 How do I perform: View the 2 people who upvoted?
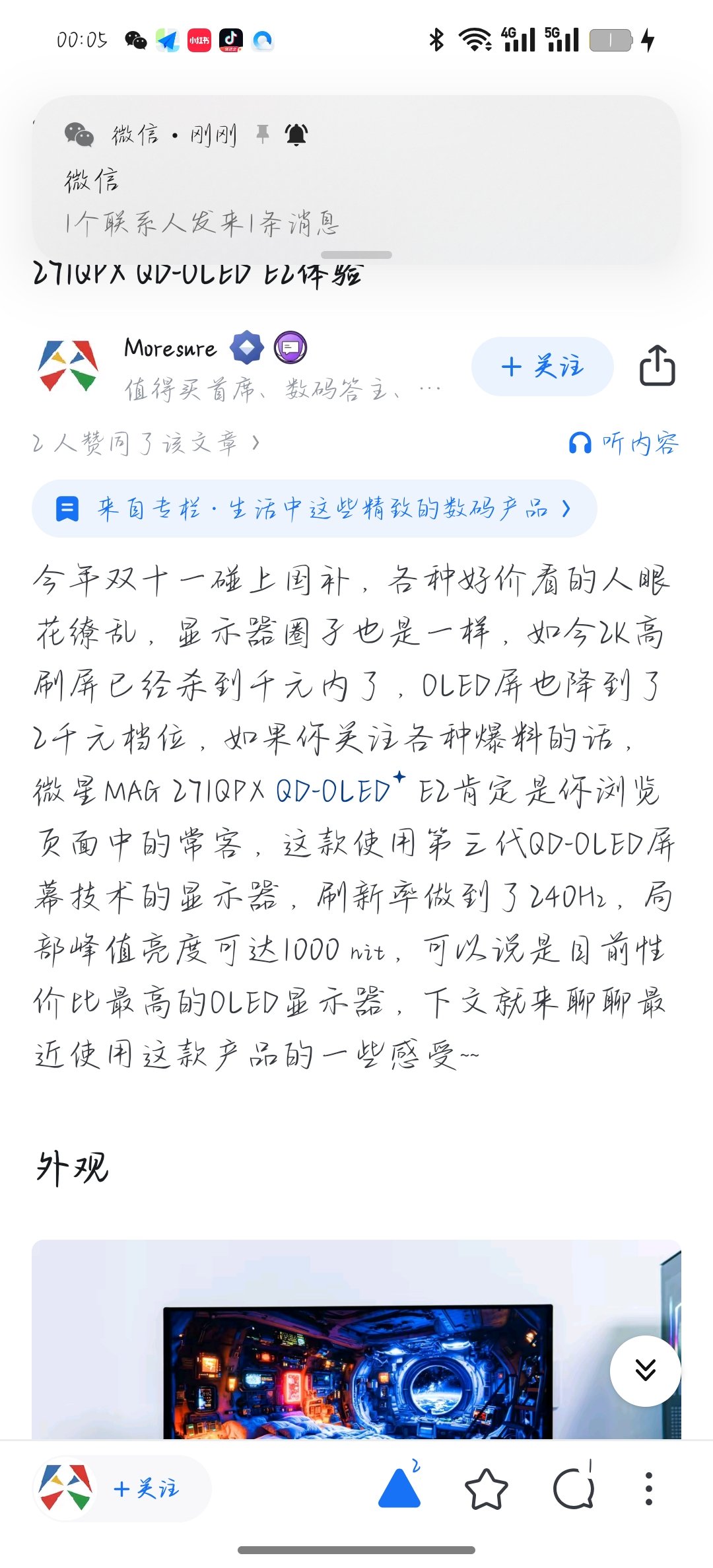(x=147, y=443)
